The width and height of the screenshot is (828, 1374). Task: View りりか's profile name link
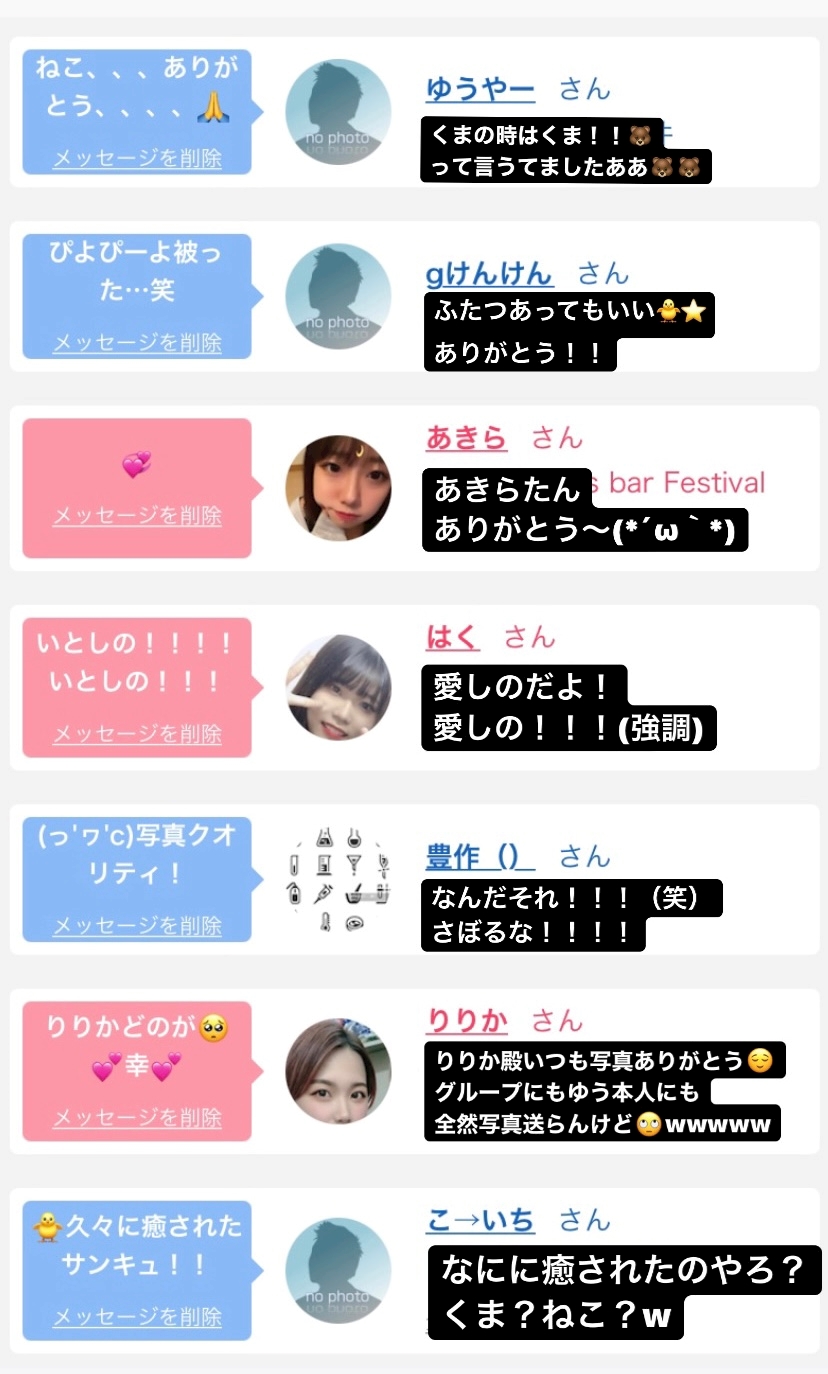[467, 1020]
